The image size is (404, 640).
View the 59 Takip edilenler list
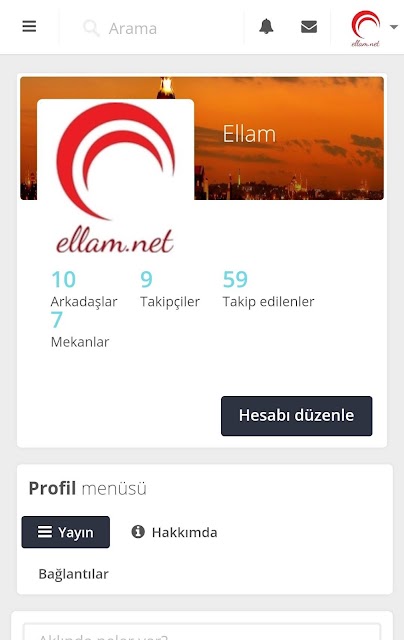click(x=268, y=289)
